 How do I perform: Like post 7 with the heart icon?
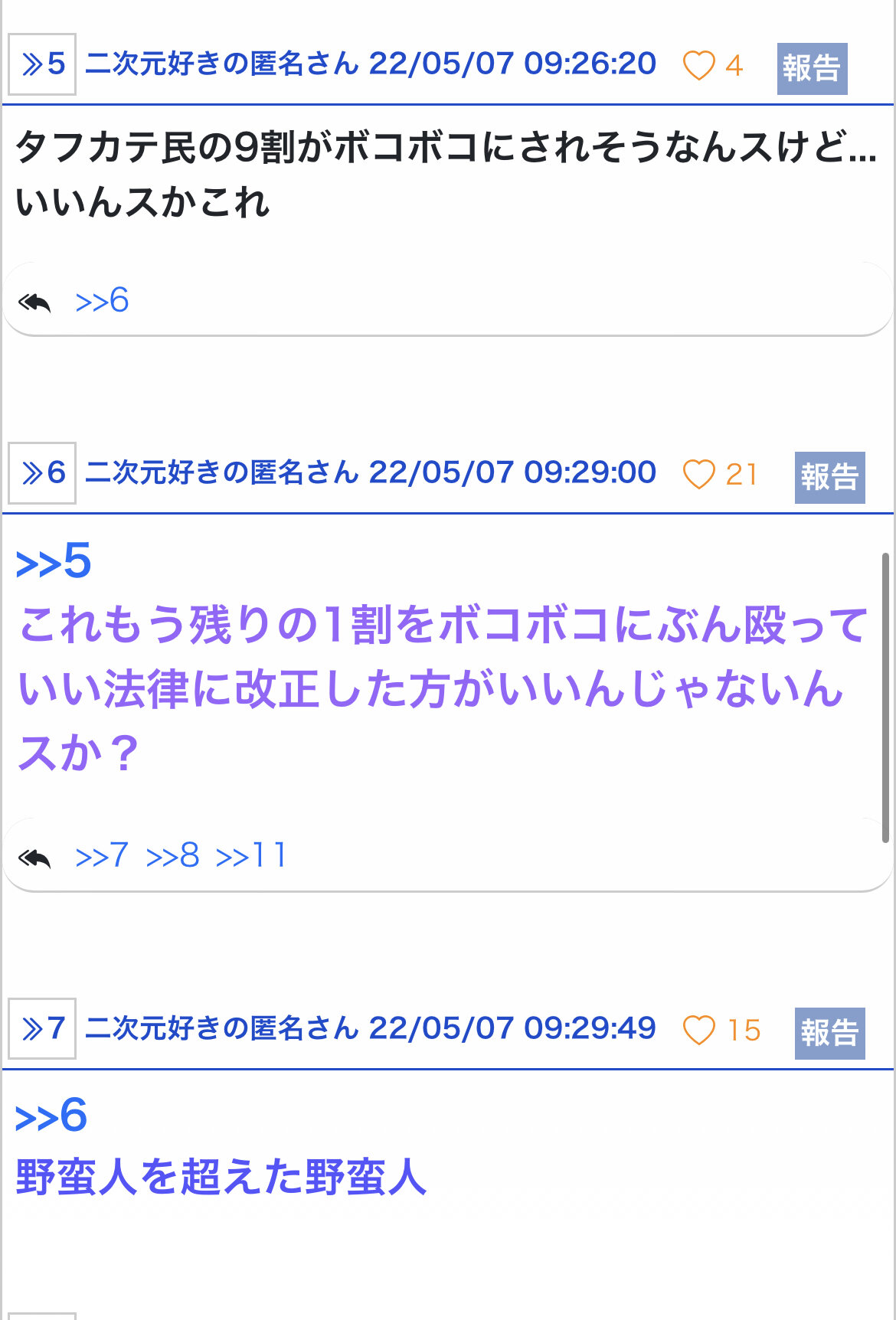(698, 1031)
